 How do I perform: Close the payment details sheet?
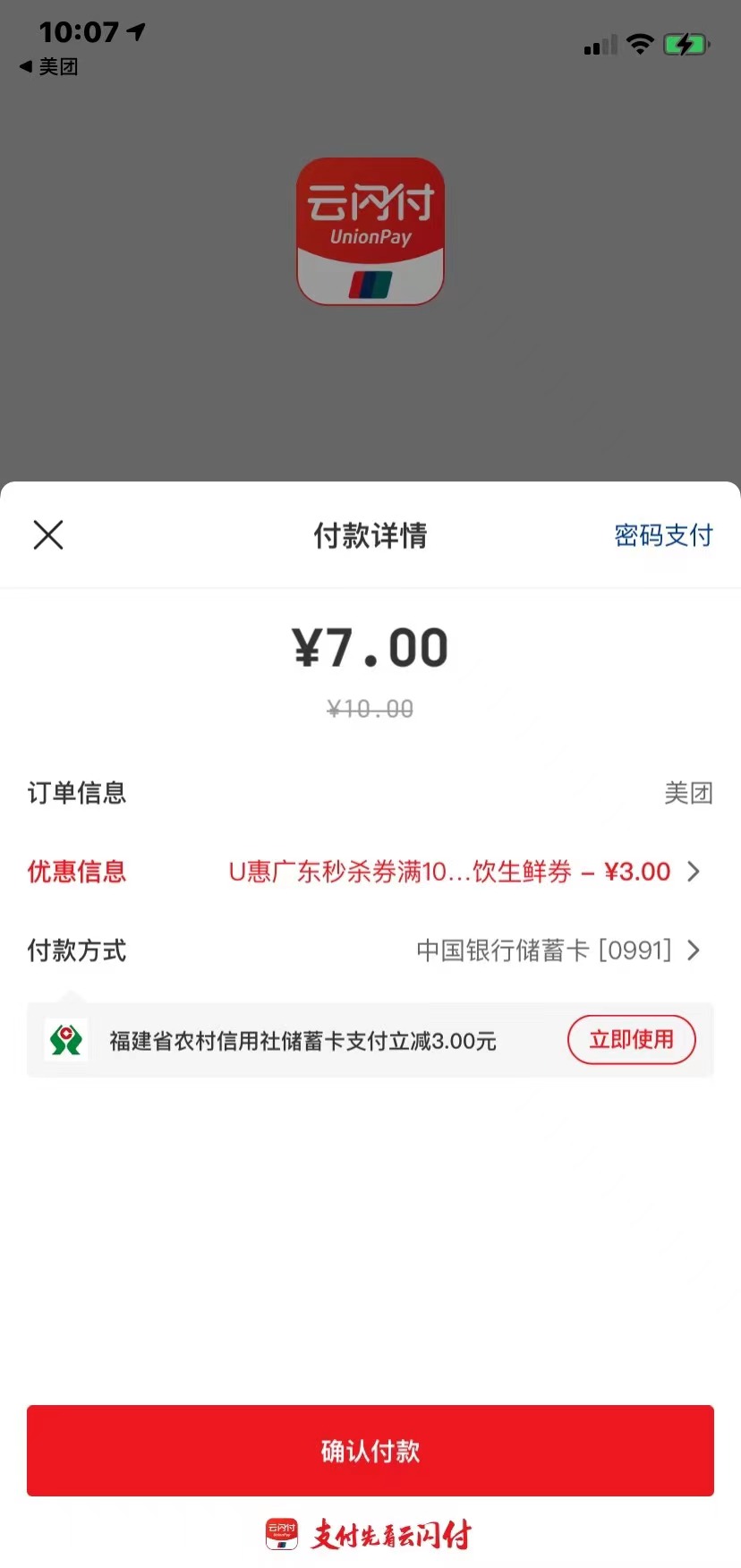(x=48, y=535)
